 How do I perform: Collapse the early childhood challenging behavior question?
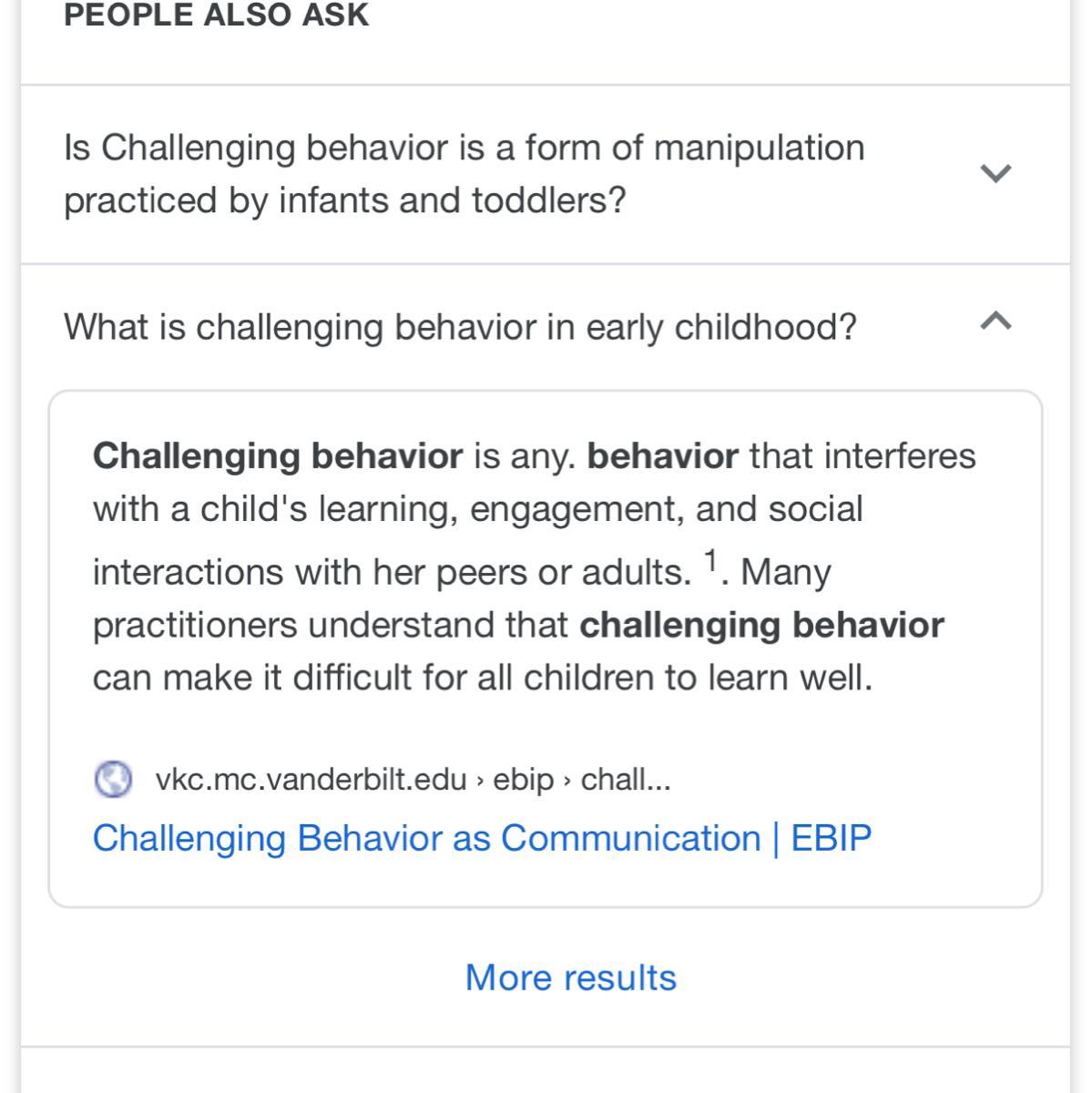click(x=545, y=325)
